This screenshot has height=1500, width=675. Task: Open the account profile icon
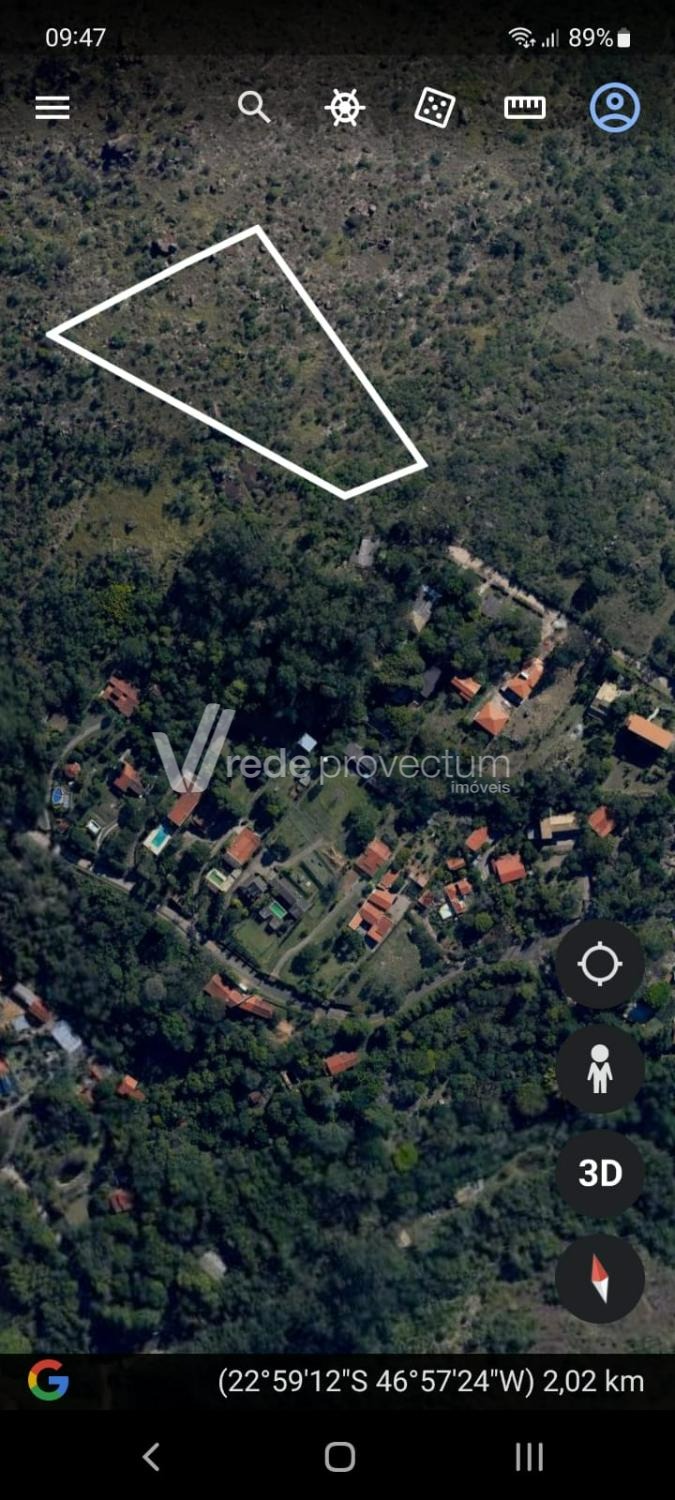tap(614, 108)
